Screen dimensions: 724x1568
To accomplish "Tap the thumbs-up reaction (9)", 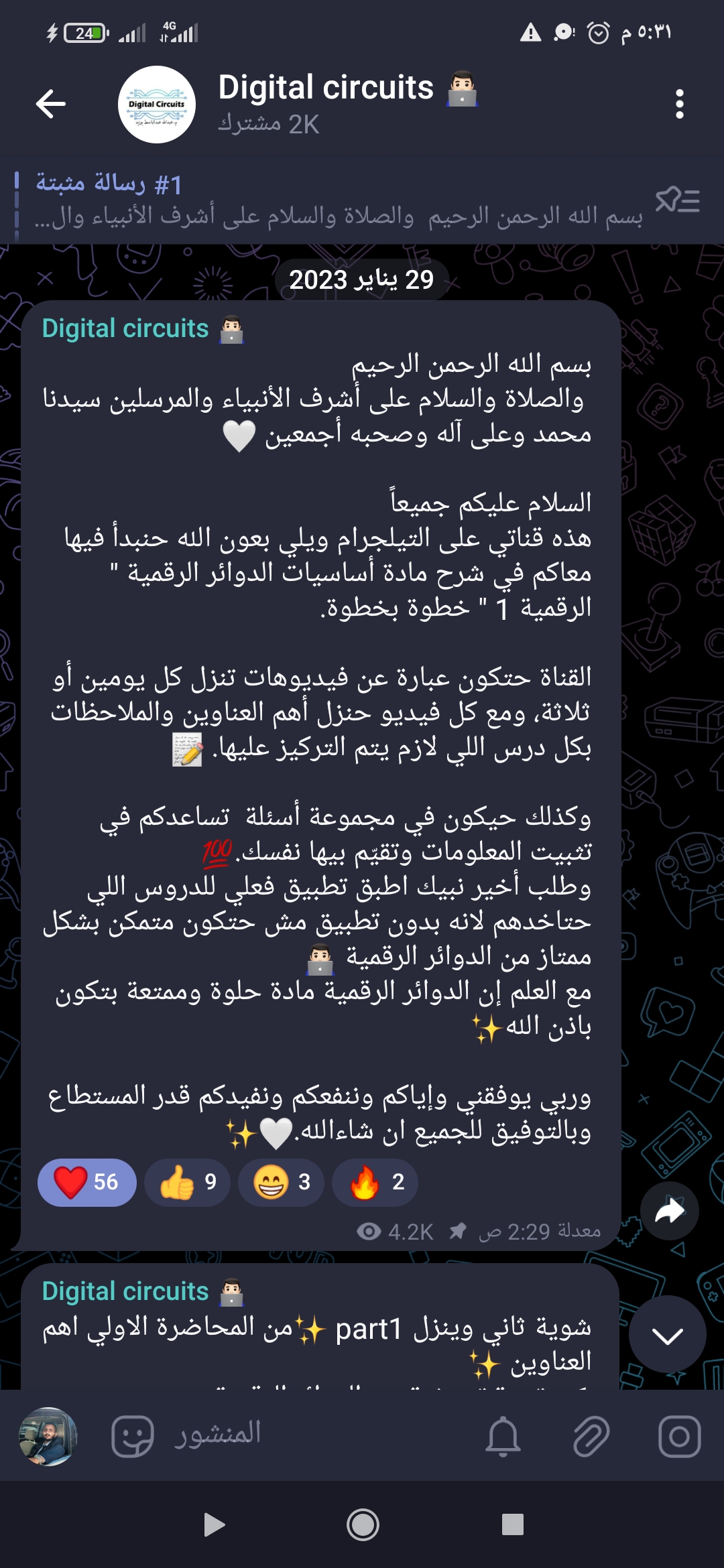I will pos(188,1182).
